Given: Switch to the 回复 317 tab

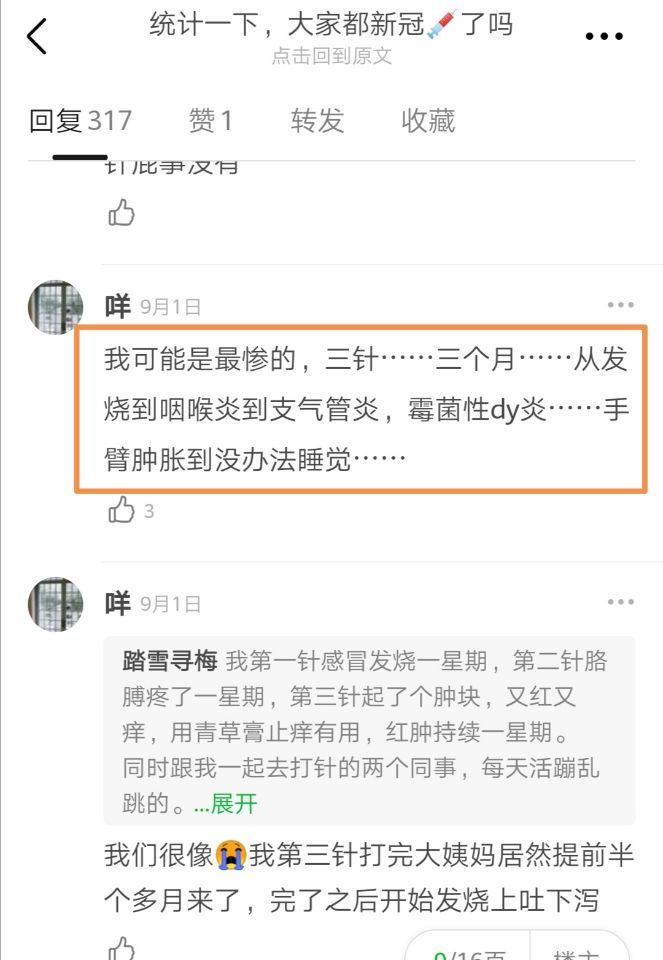Looking at the screenshot, I should [80, 121].
